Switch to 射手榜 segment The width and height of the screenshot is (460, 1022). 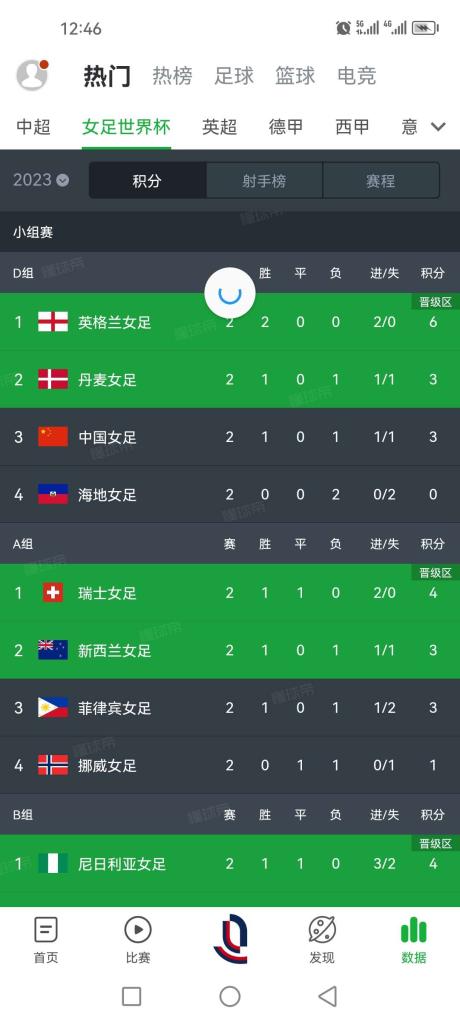tap(264, 181)
